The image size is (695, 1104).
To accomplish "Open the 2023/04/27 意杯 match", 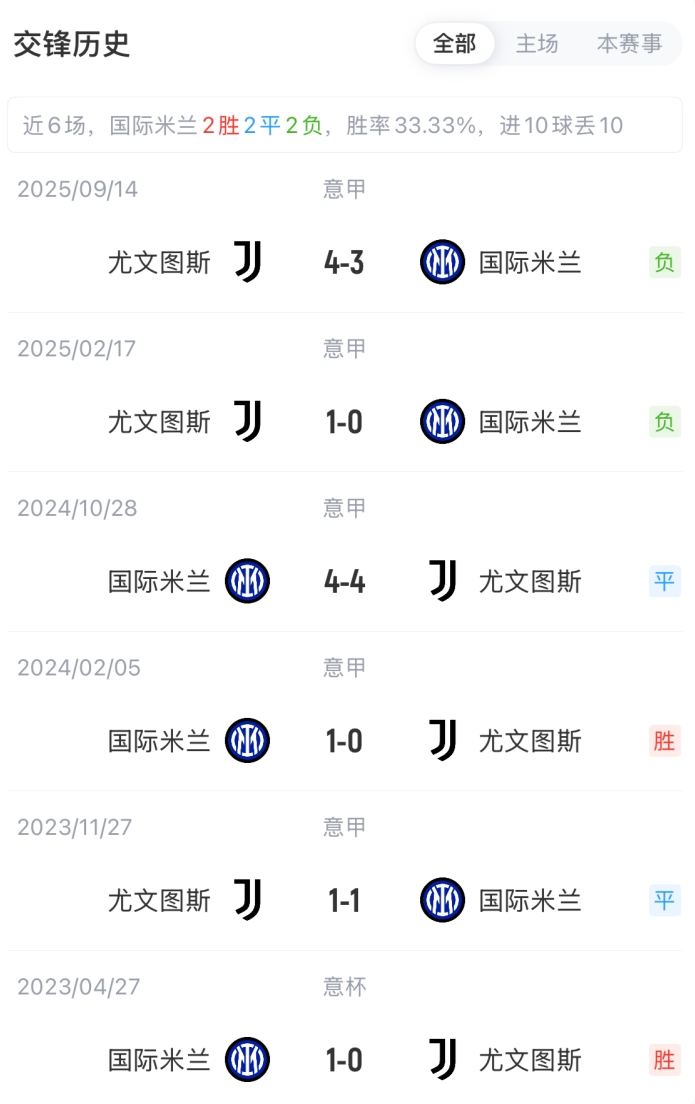I will (x=345, y=1060).
